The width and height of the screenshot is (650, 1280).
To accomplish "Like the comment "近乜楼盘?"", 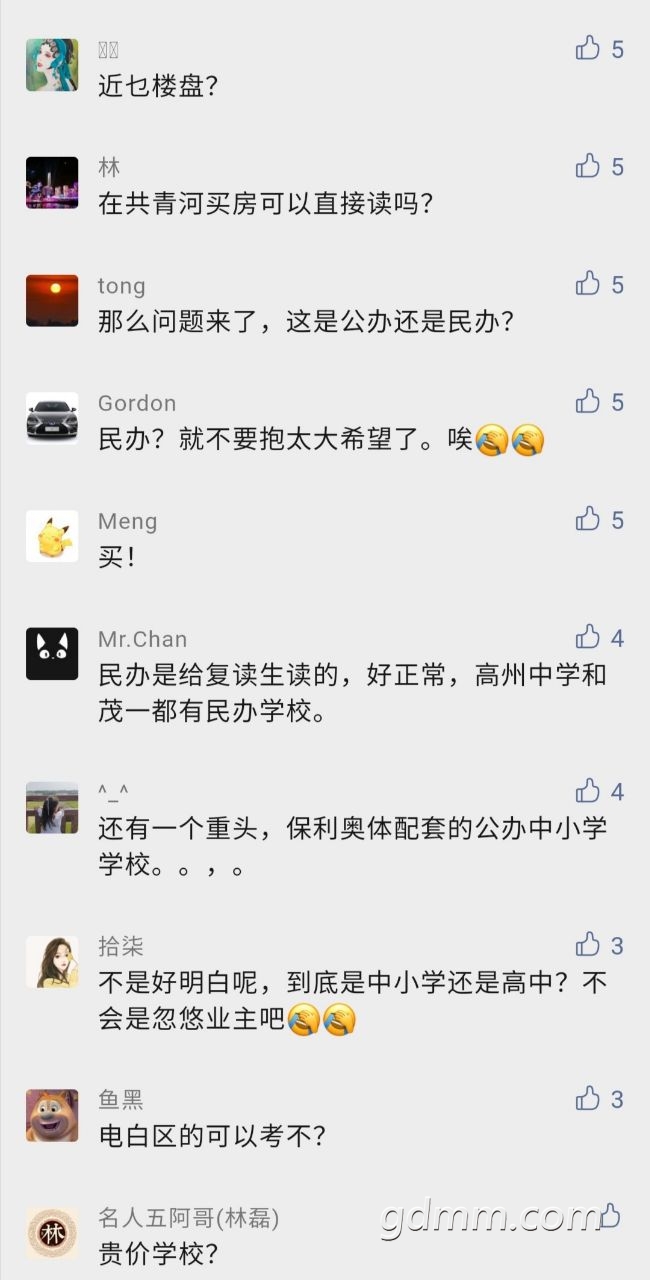I will click(x=588, y=48).
